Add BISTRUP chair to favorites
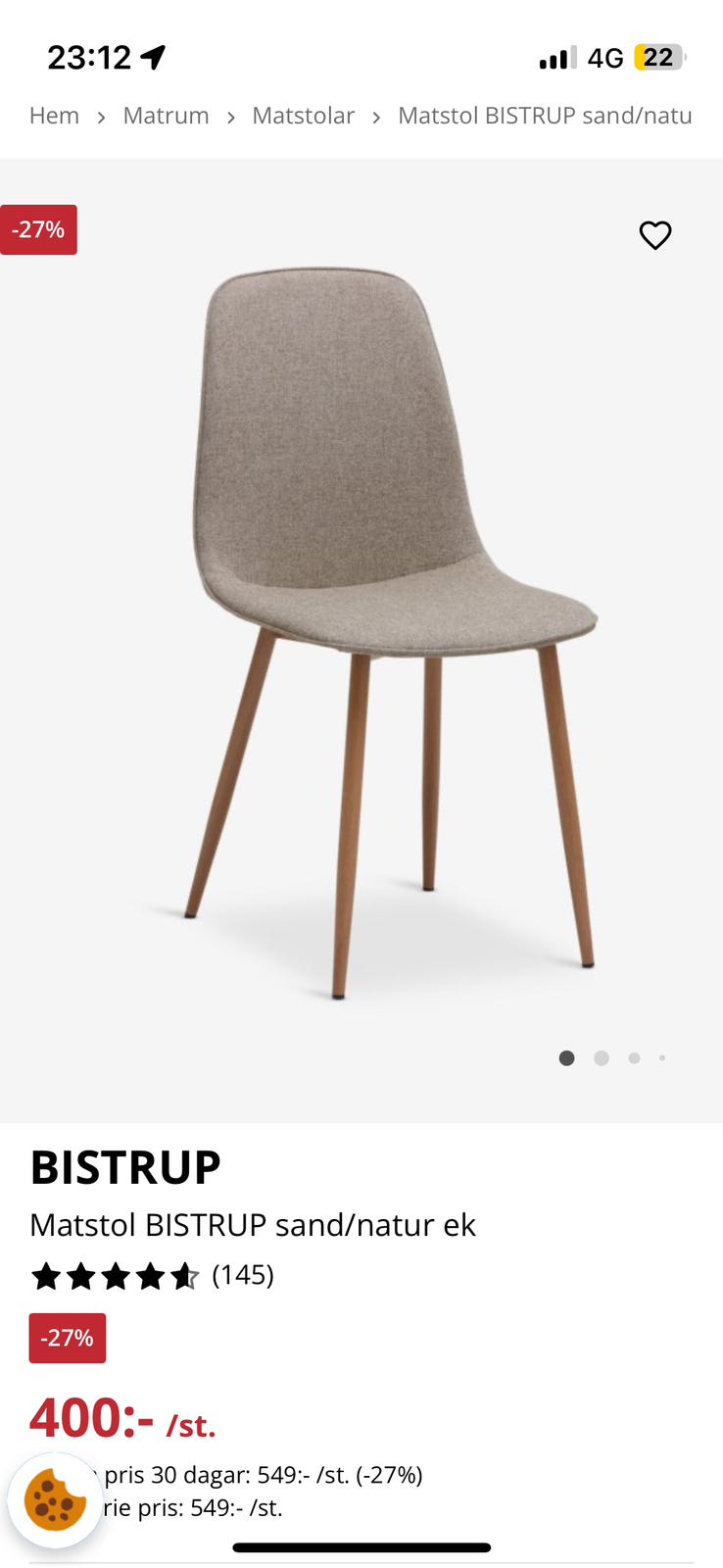This screenshot has width=723, height=1568. point(654,235)
